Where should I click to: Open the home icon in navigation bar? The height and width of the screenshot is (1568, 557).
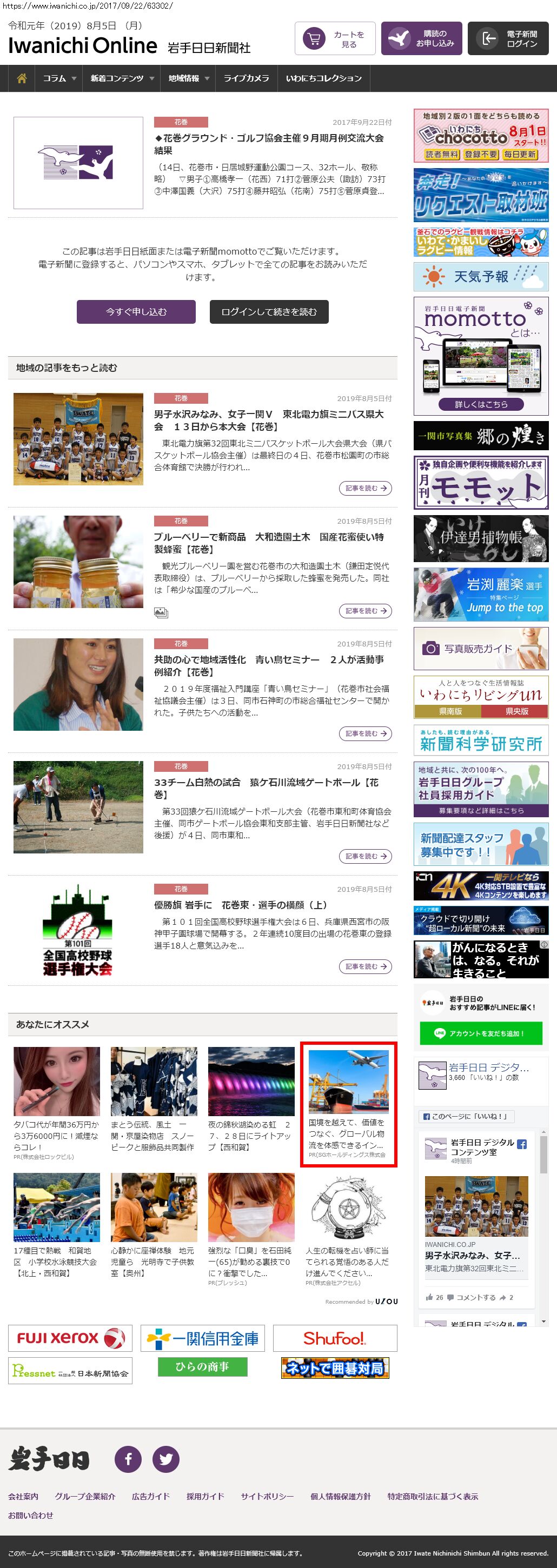click(x=22, y=78)
